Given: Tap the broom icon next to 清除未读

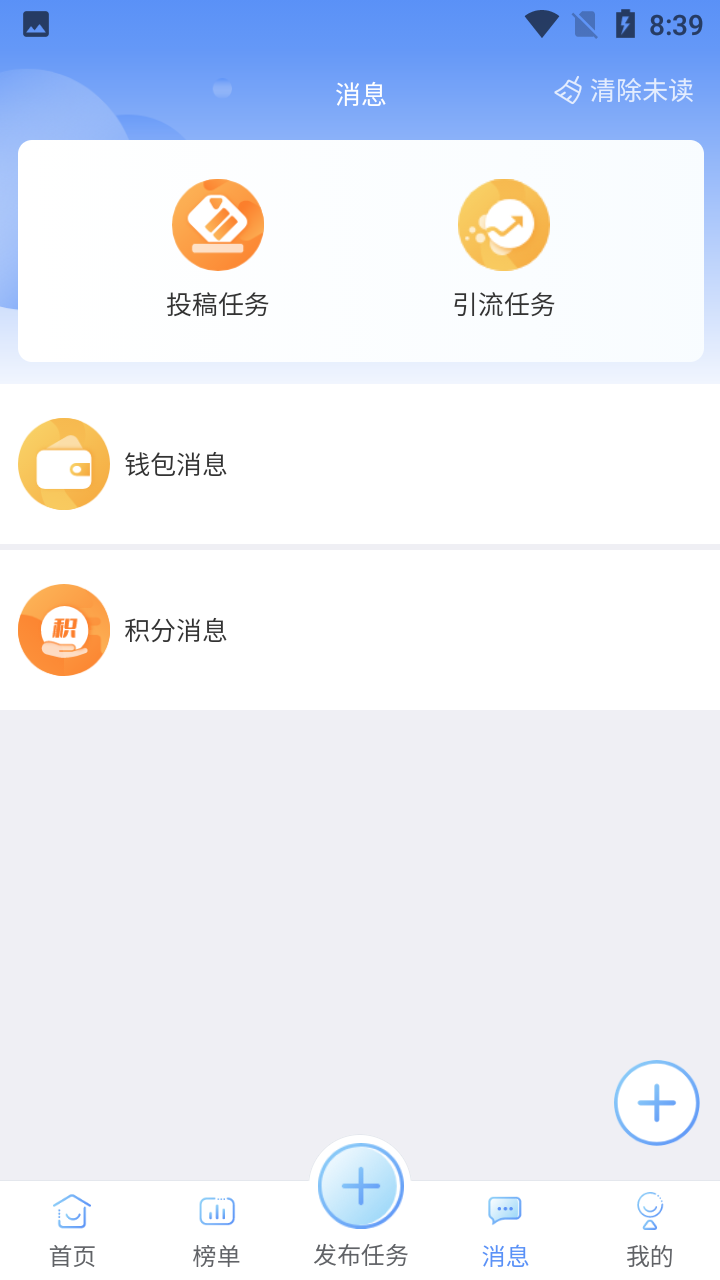Looking at the screenshot, I should 568,90.
